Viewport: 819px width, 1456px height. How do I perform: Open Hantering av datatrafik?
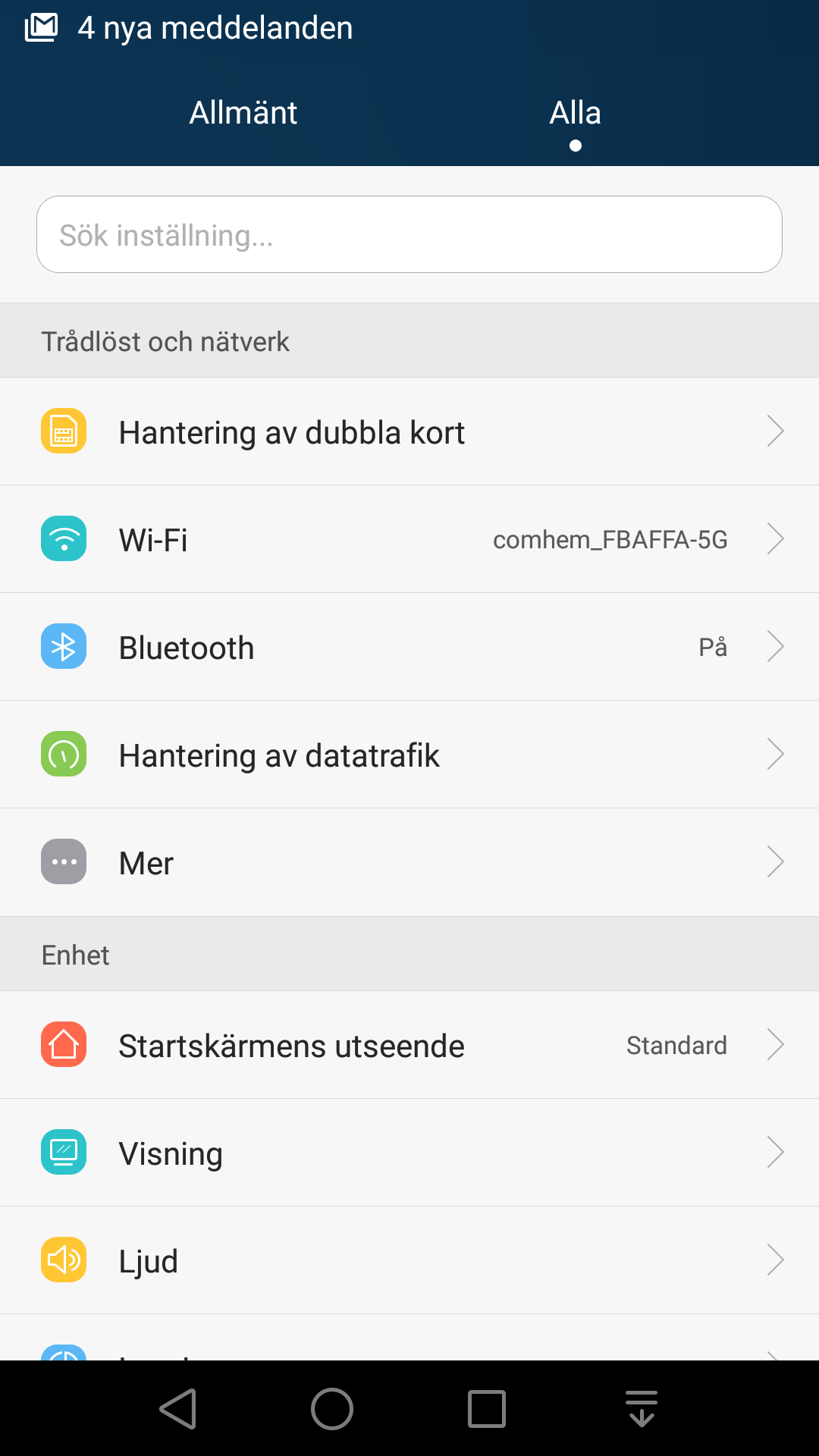(x=409, y=755)
